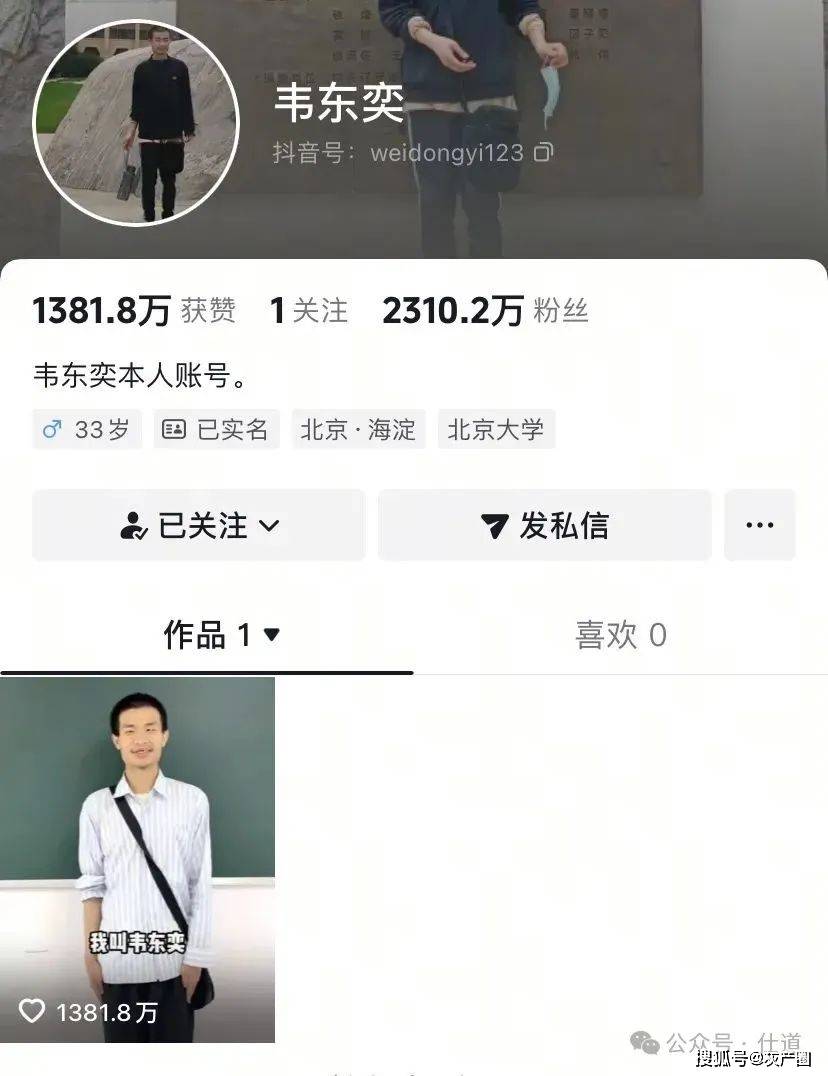Viewport: 828px width, 1076px height.
Task: View the 粉丝 followers list
Action: point(485,311)
